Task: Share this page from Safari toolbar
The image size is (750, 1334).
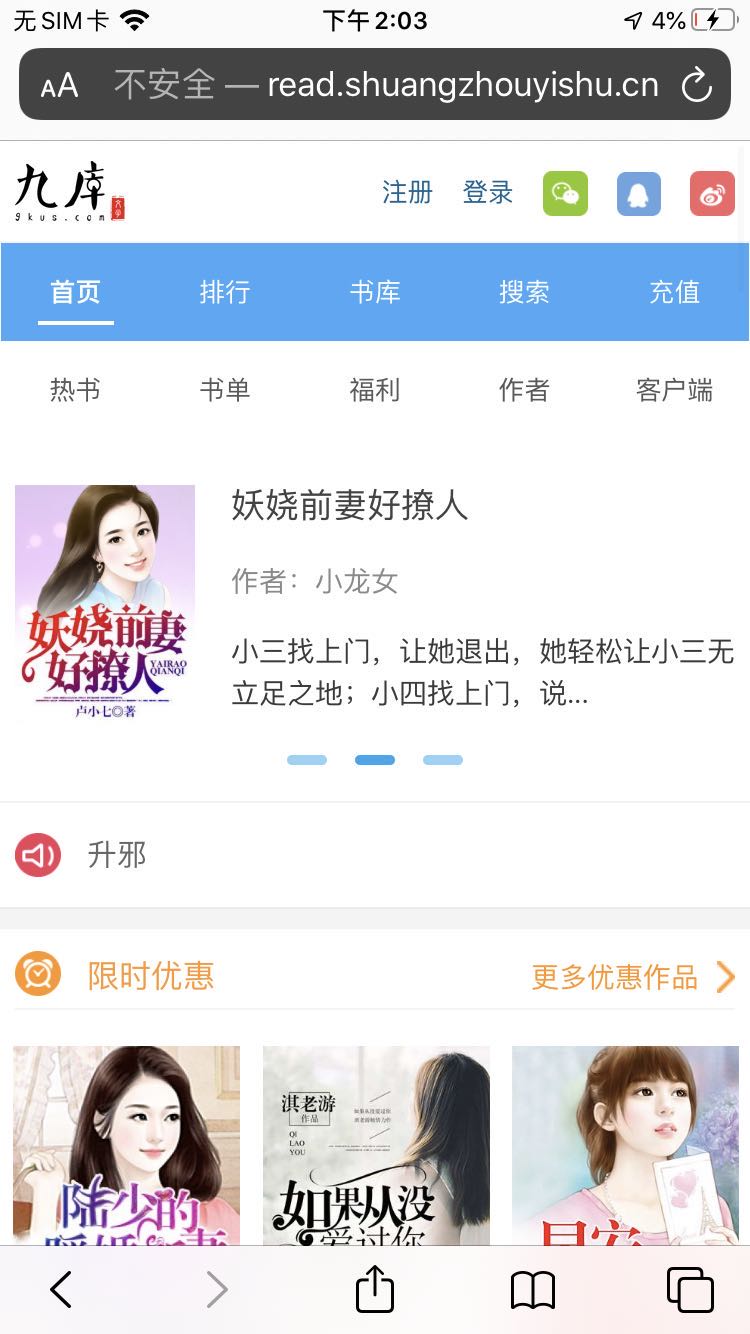Action: tap(375, 1290)
